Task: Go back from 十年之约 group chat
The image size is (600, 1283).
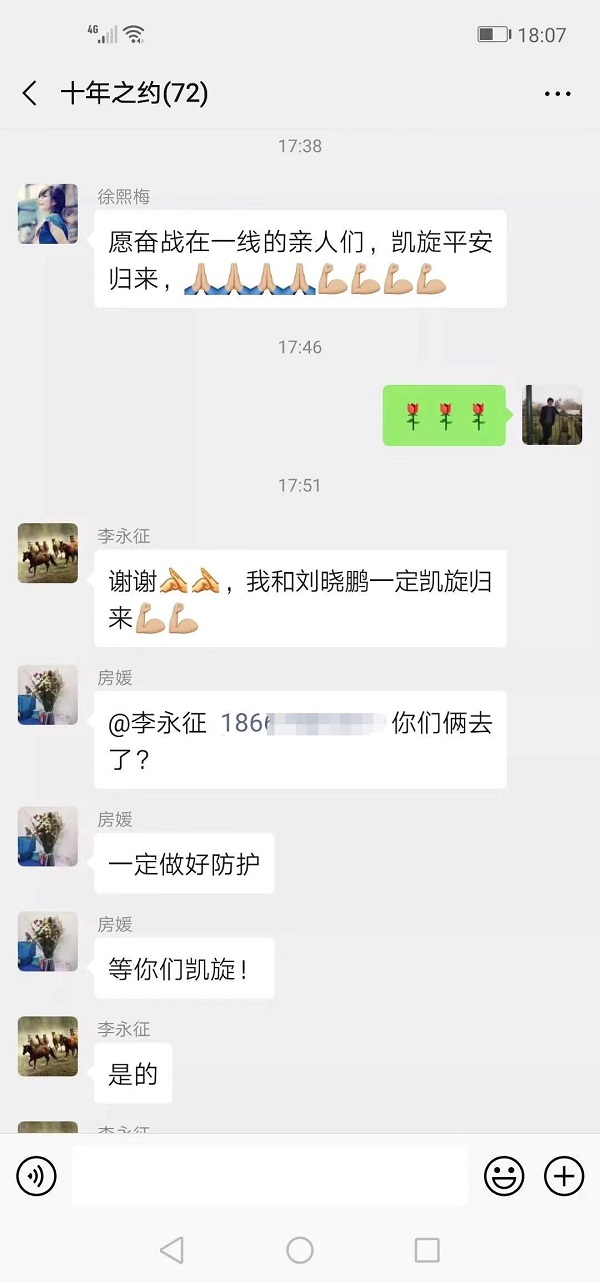Action: pos(30,94)
